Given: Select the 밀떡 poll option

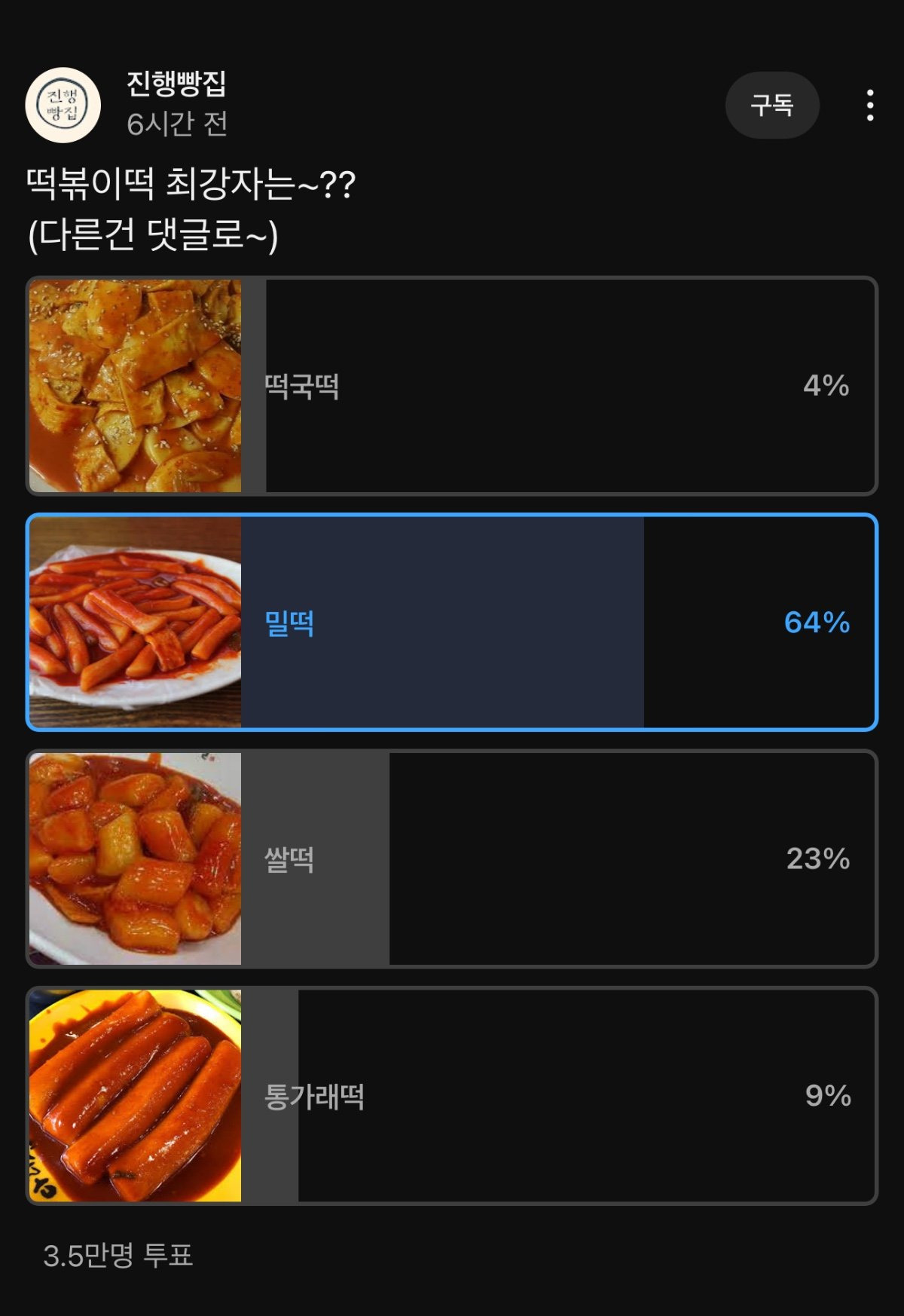Looking at the screenshot, I should [x=452, y=623].
